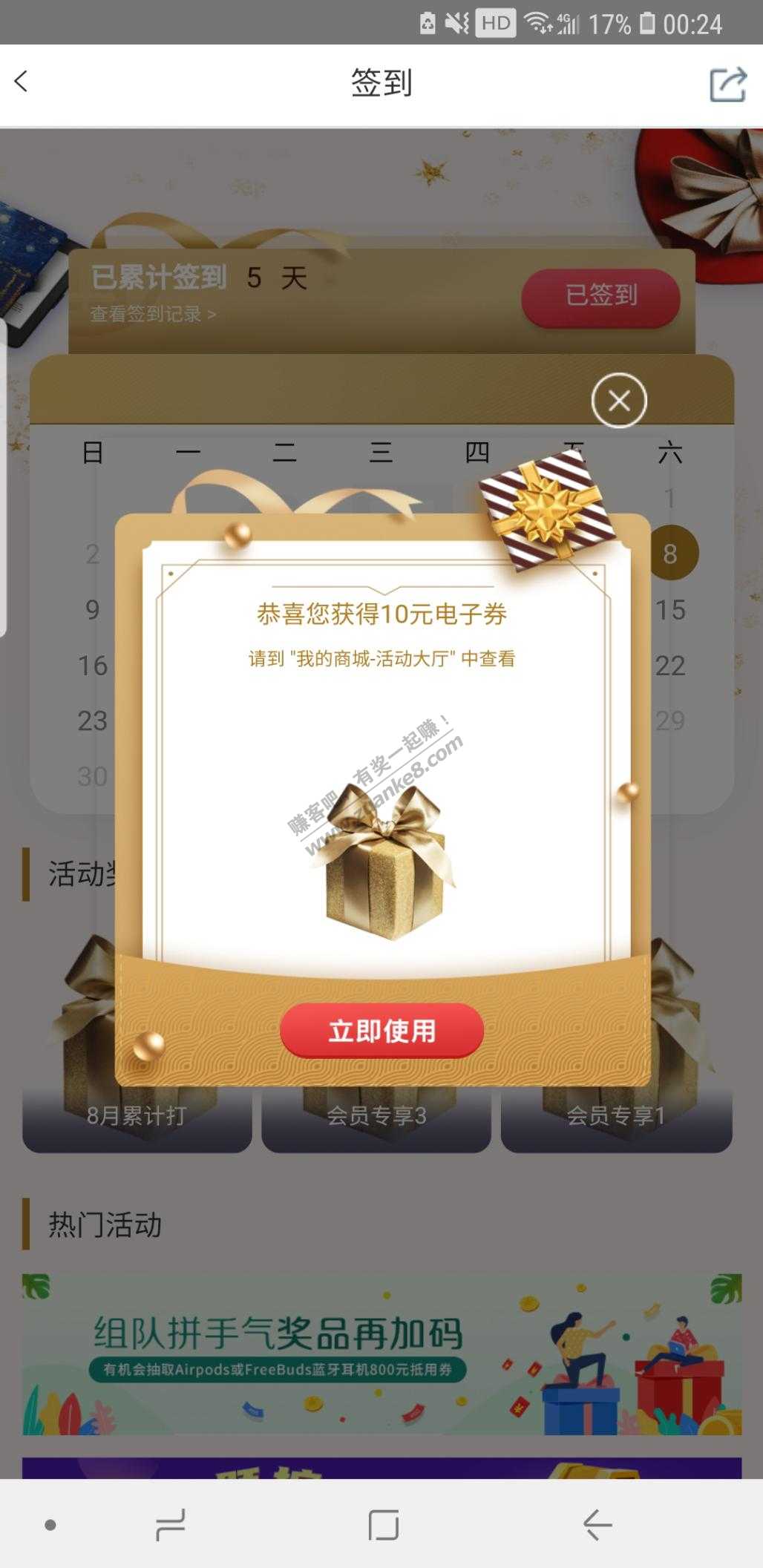Open the 组队拼手气 activity banner
The height and width of the screenshot is (1568, 763).
(381, 1354)
